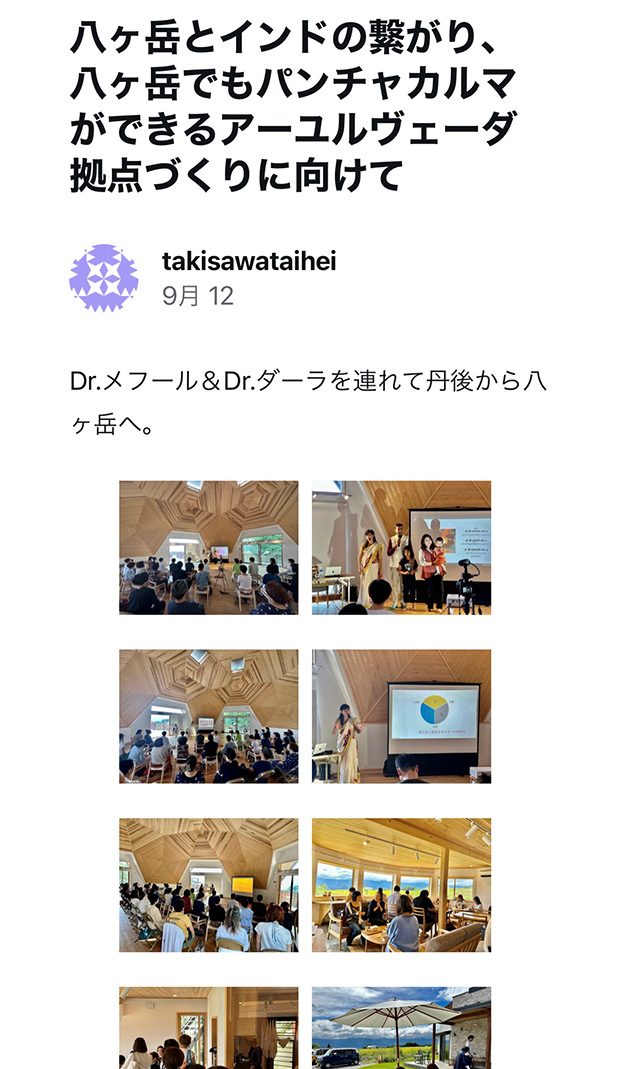Image resolution: width=620 pixels, height=1069 pixels.
Task: Open the author profile takisawataihei
Action: [x=249, y=261]
